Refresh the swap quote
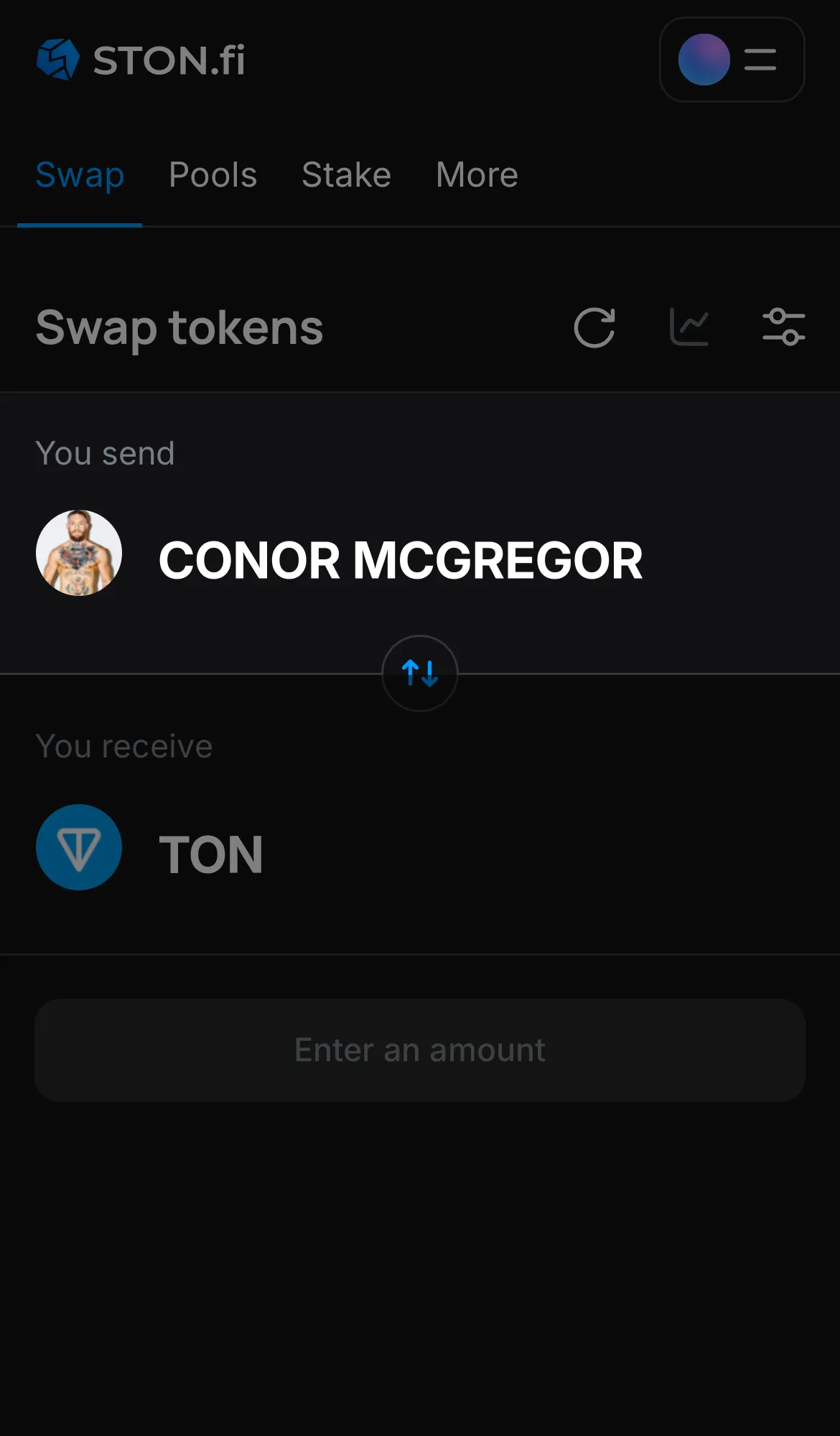840x1436 pixels. coord(594,328)
